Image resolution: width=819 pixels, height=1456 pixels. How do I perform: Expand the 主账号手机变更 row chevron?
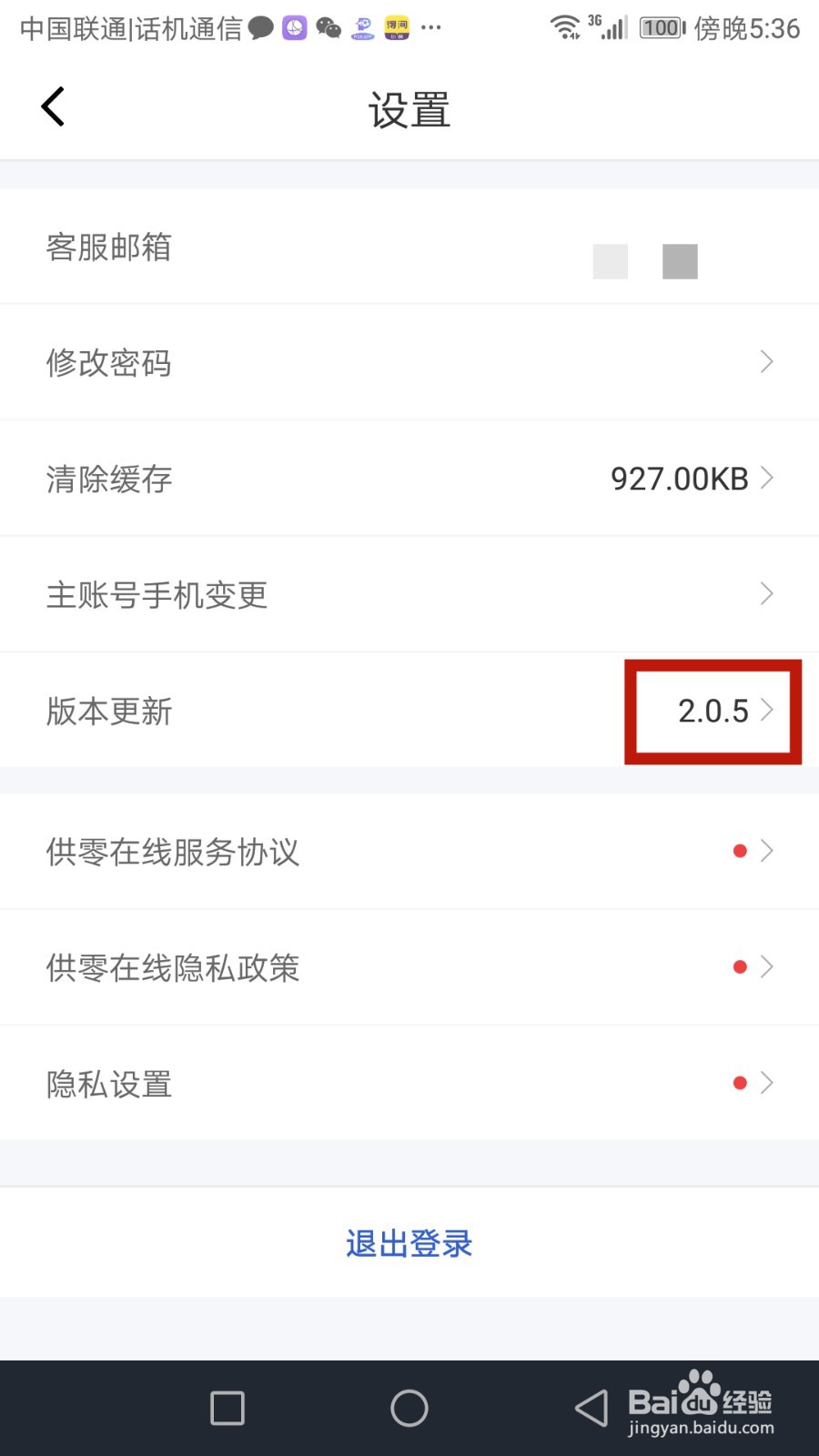[x=767, y=594]
